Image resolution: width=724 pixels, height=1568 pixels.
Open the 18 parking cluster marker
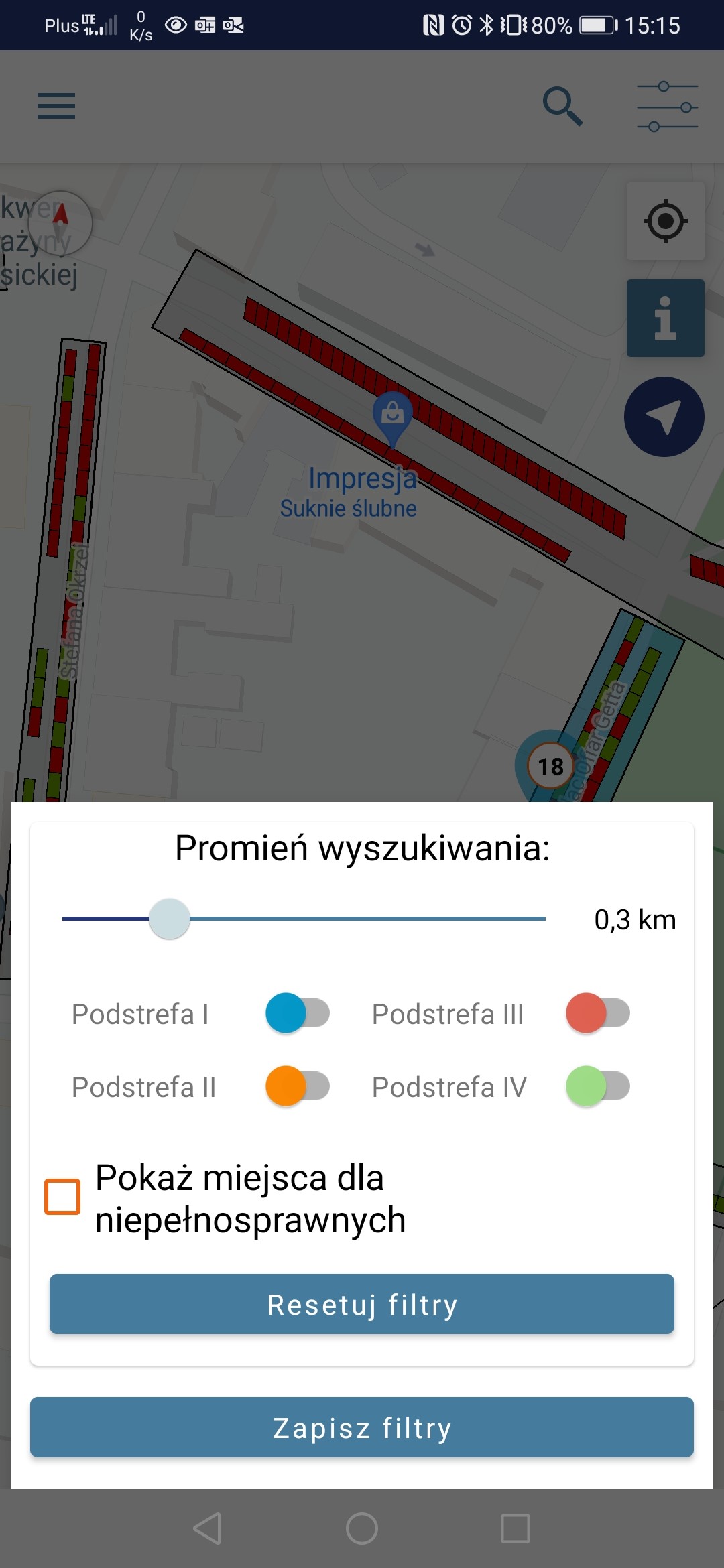(x=550, y=766)
